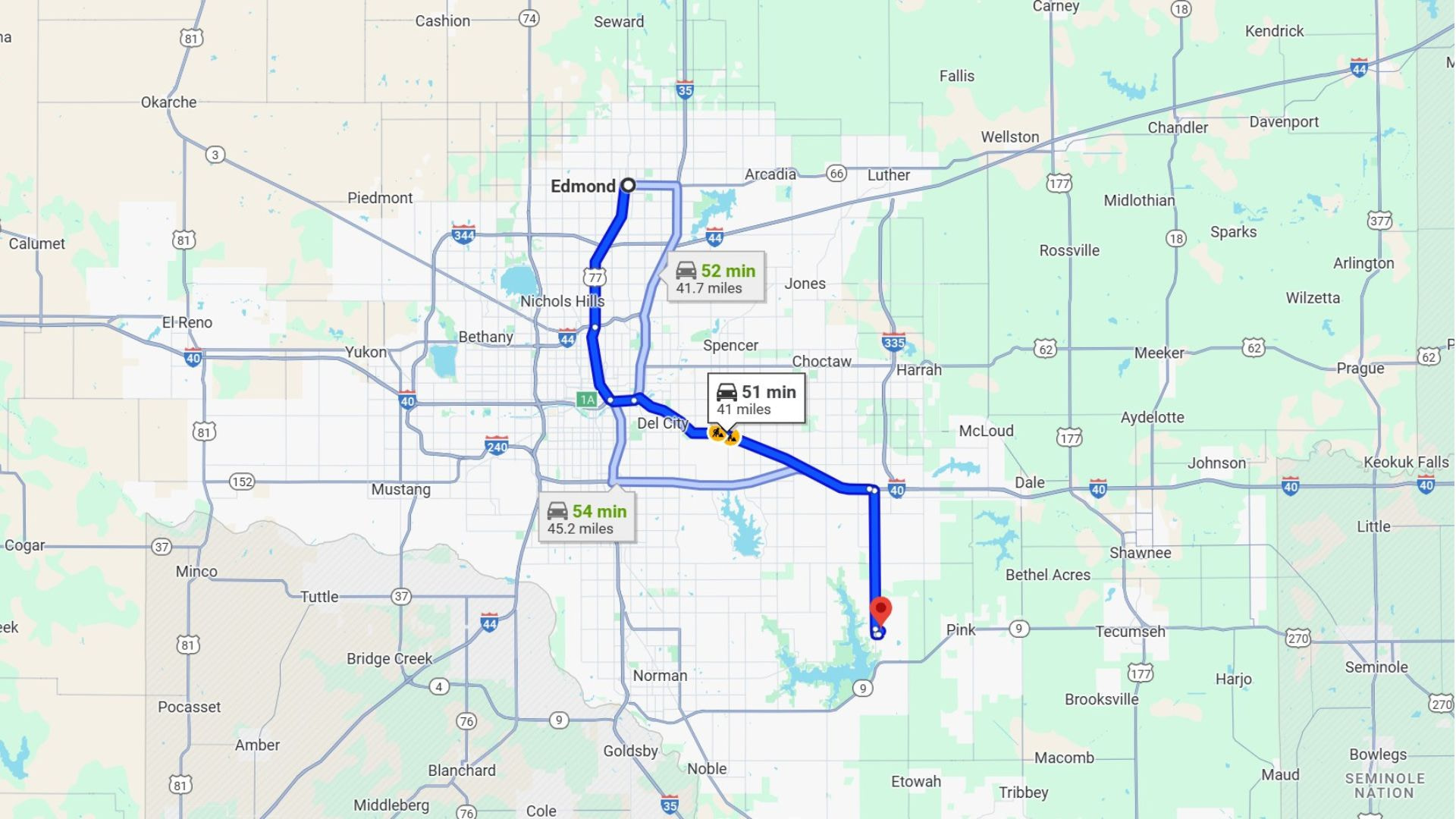Select the 54 min alternate route
This screenshot has height=819, width=1456.
coord(587,519)
